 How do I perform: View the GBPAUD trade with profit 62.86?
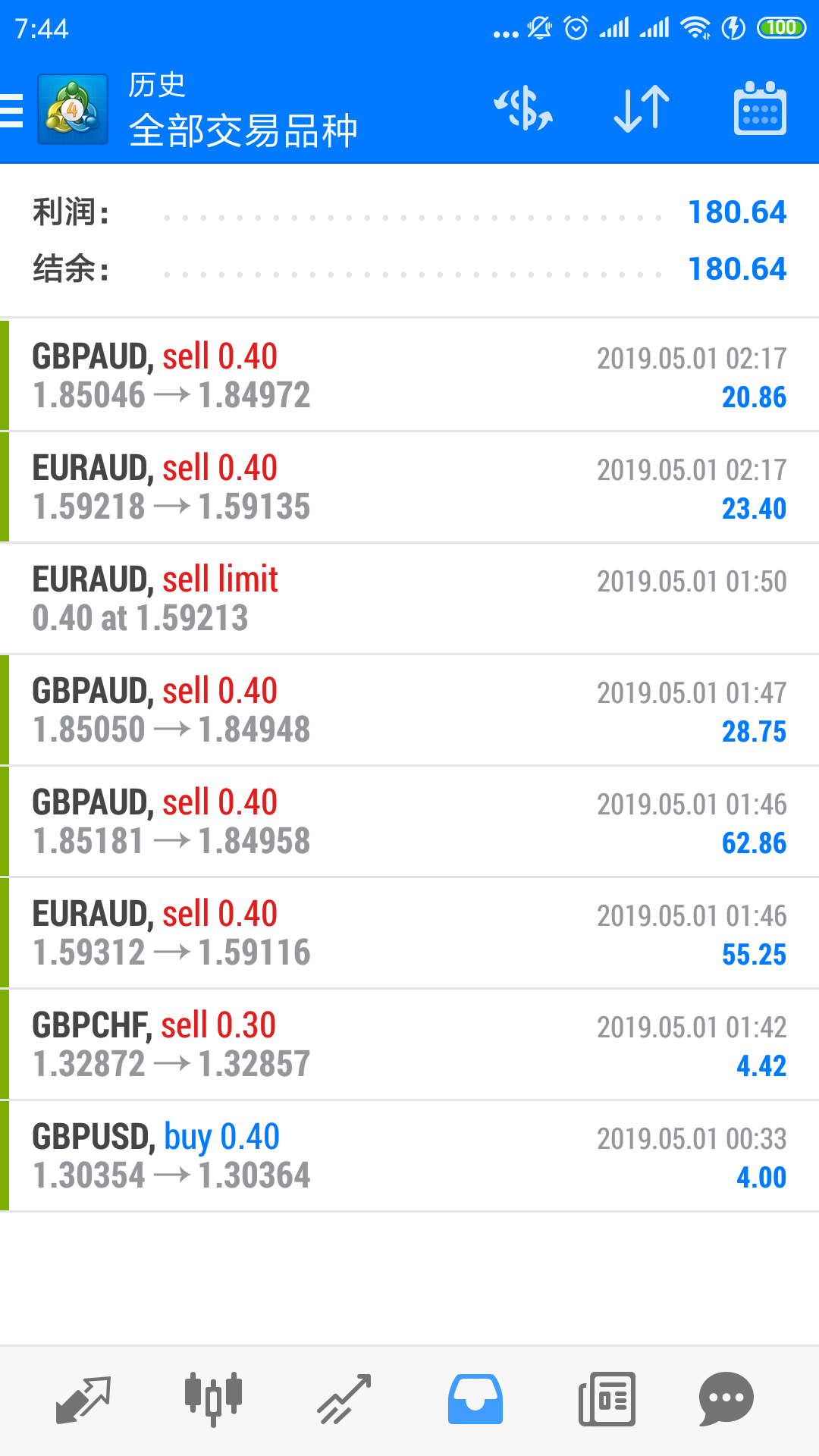[409, 821]
